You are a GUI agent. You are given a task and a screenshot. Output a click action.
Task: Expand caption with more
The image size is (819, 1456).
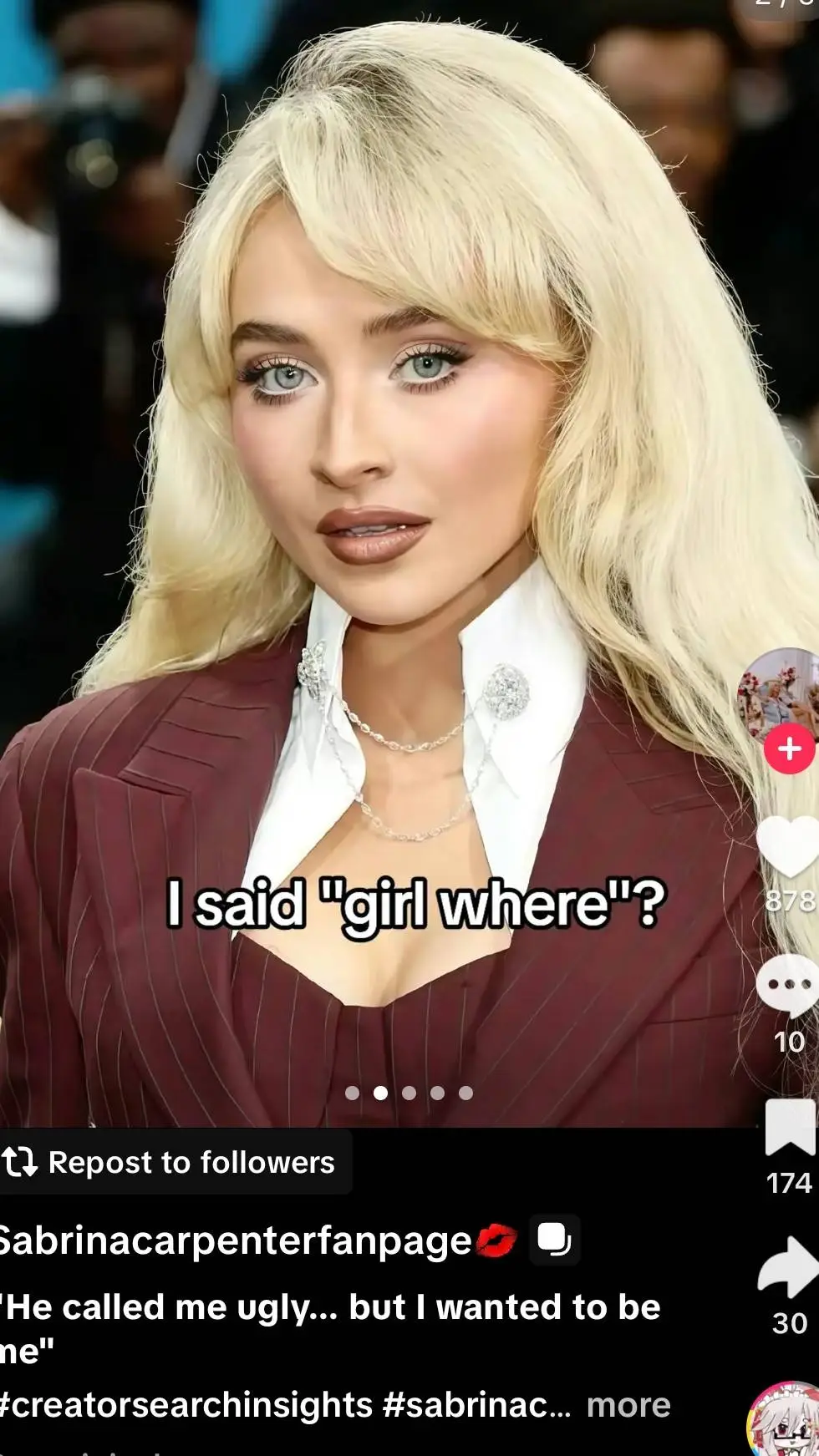pos(628,1405)
